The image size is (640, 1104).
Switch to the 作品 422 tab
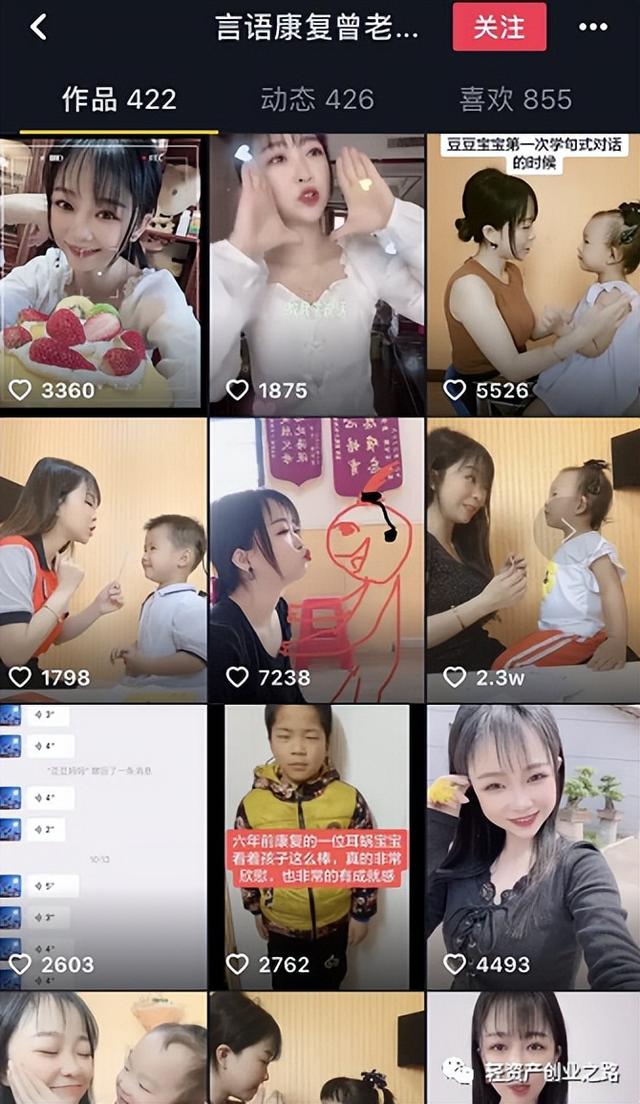(119, 99)
